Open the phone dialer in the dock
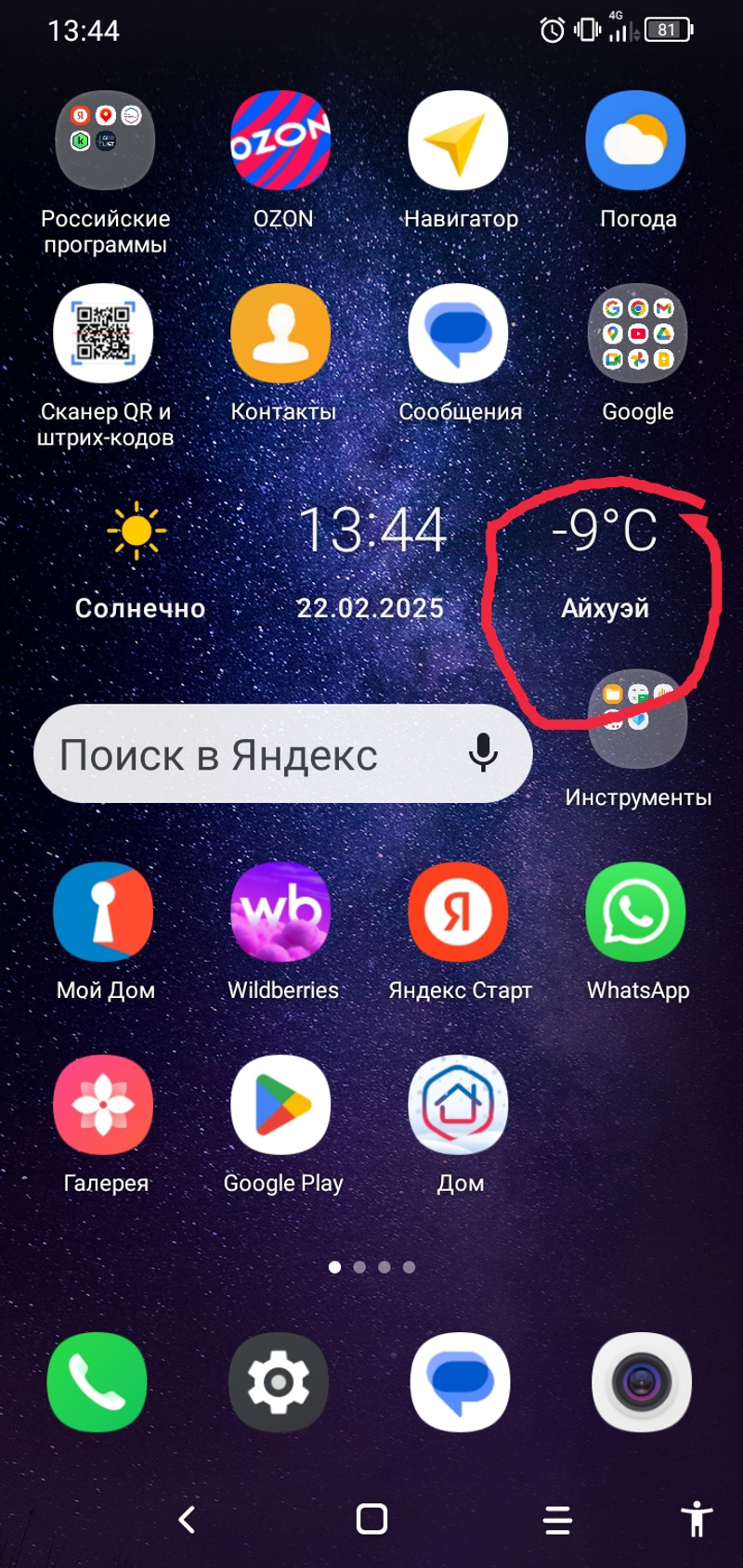This screenshot has height=1568, width=743. click(98, 1382)
